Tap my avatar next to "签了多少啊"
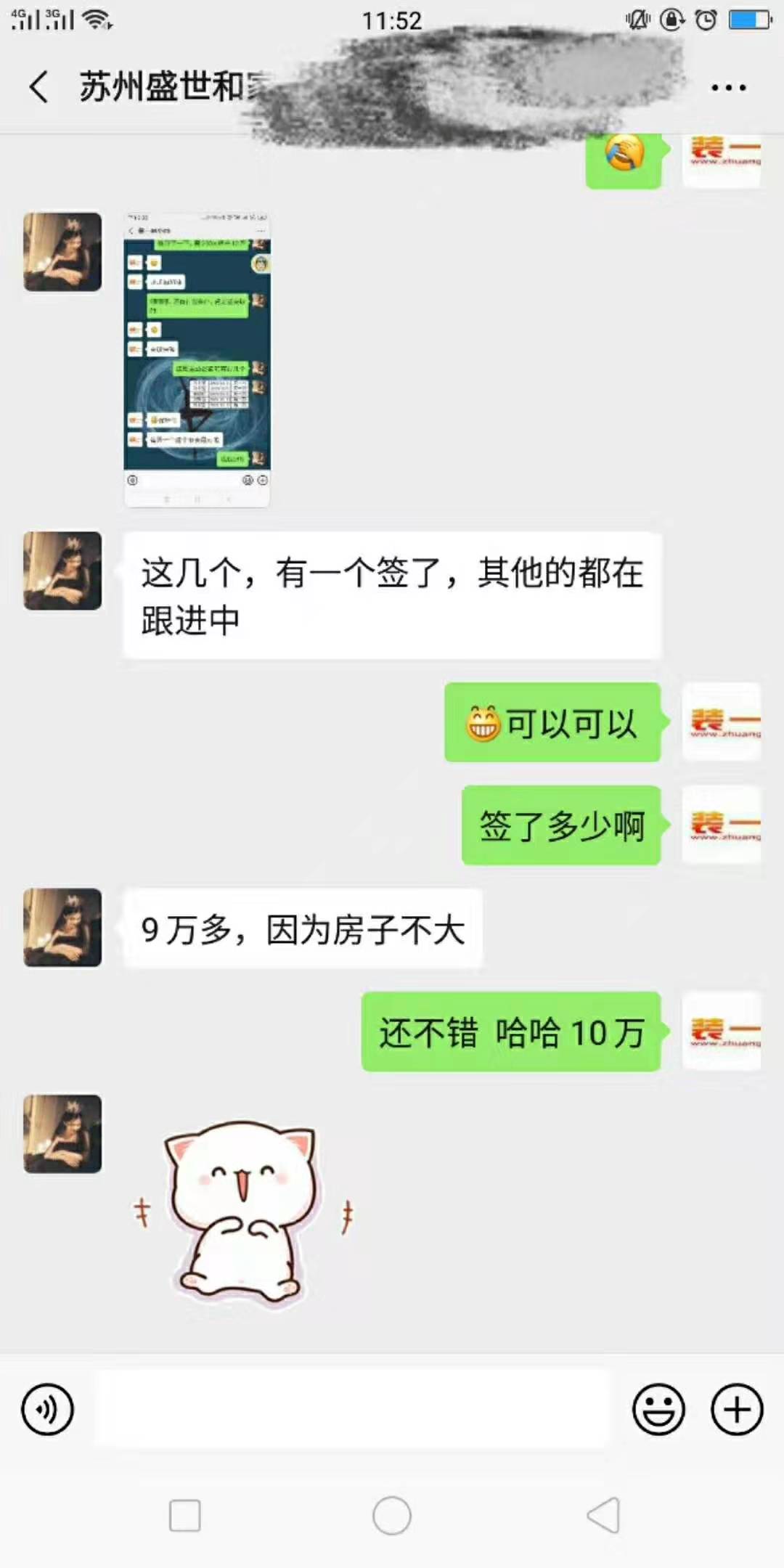Image resolution: width=784 pixels, height=1568 pixels. click(x=722, y=825)
